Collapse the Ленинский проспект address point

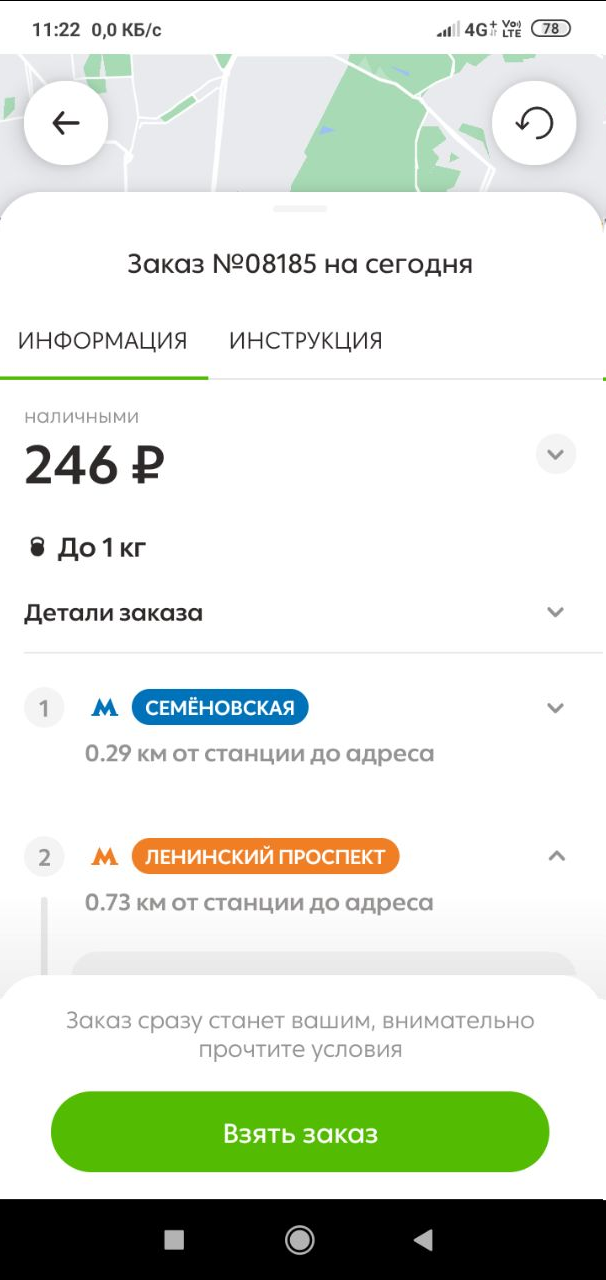[557, 856]
